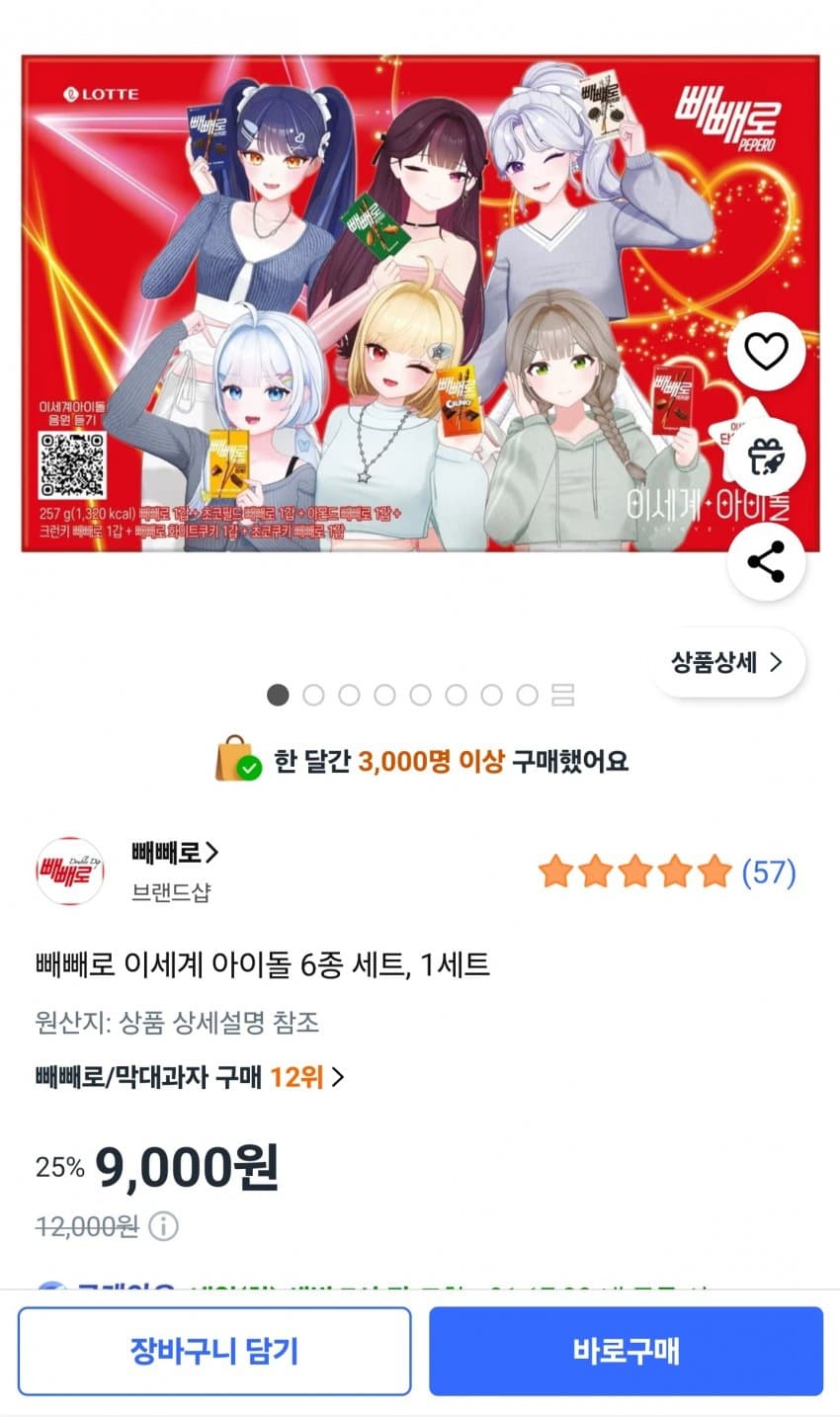The height and width of the screenshot is (1417, 840).
Task: Open image gallery list icon after dots
Action: pos(562,696)
